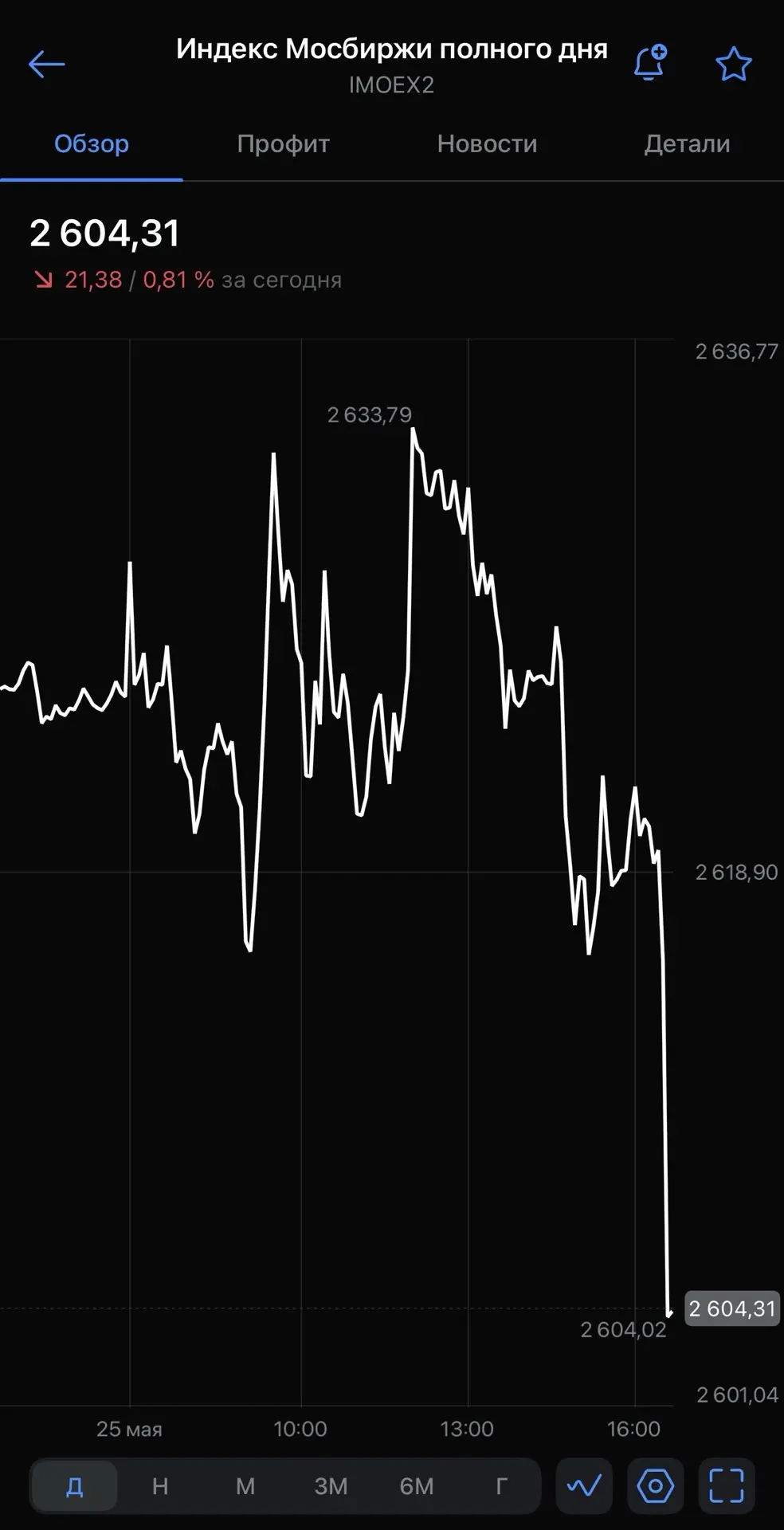Show the 3М chart range
This screenshot has width=784, height=1530.
(x=331, y=1485)
